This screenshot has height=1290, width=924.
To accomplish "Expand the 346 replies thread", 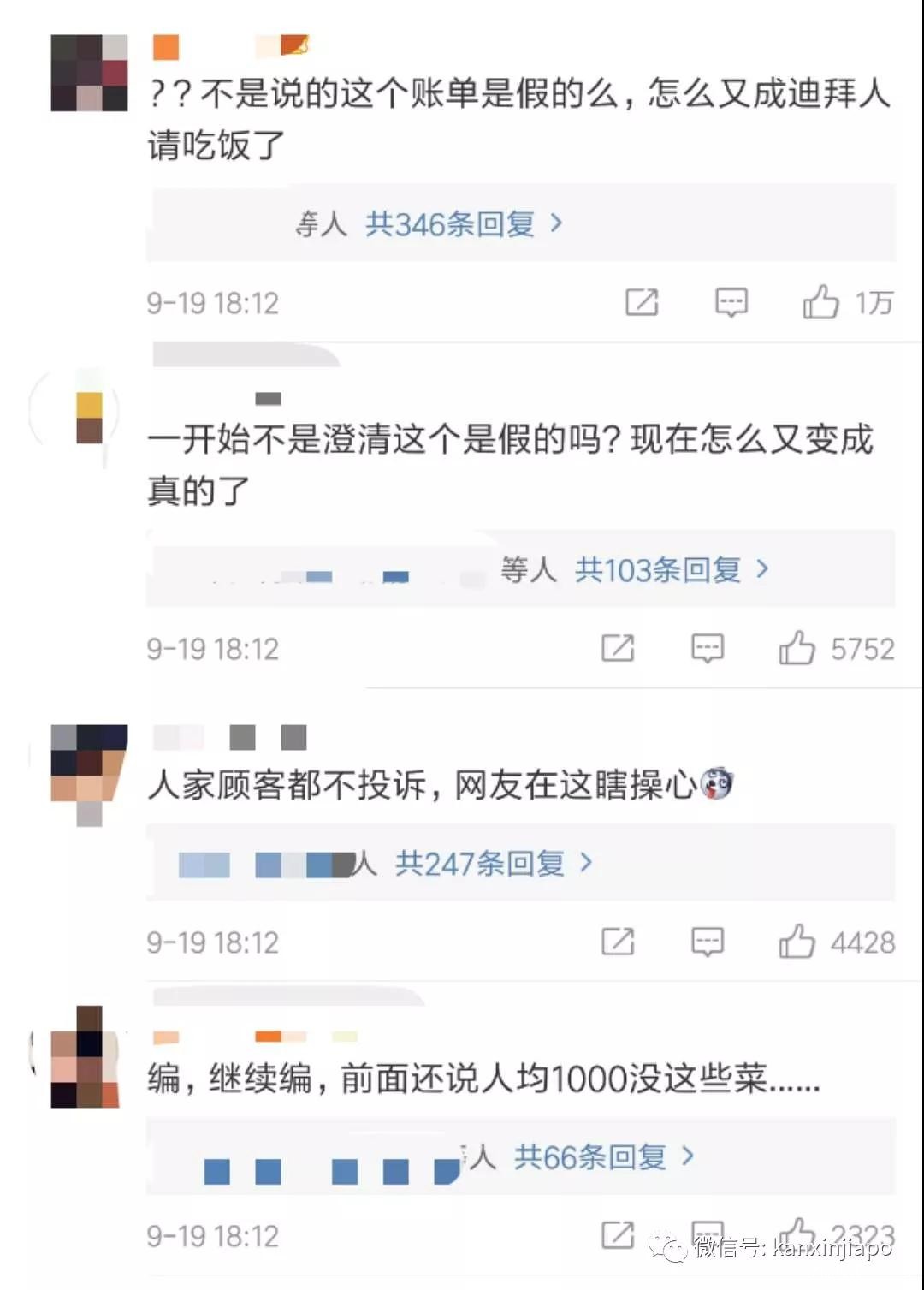I will 464,224.
